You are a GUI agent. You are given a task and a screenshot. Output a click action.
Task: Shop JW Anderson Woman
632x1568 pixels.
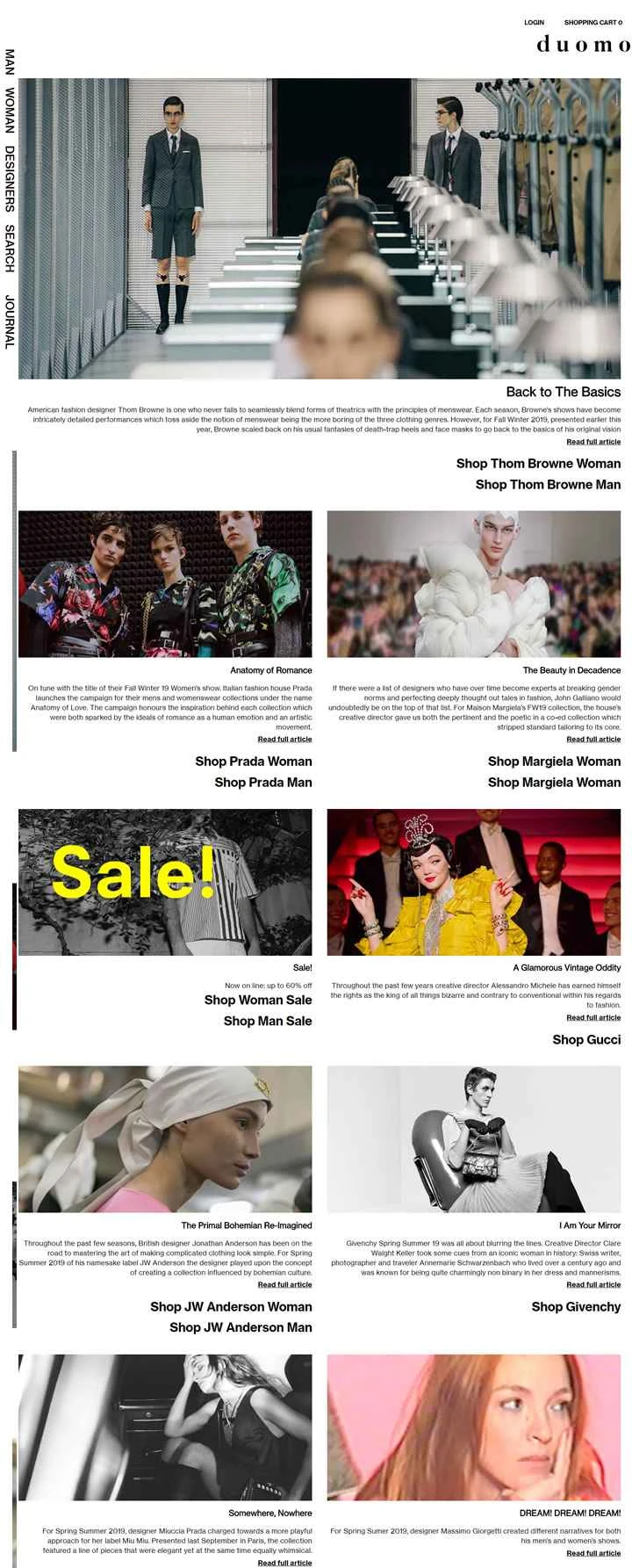231,1307
